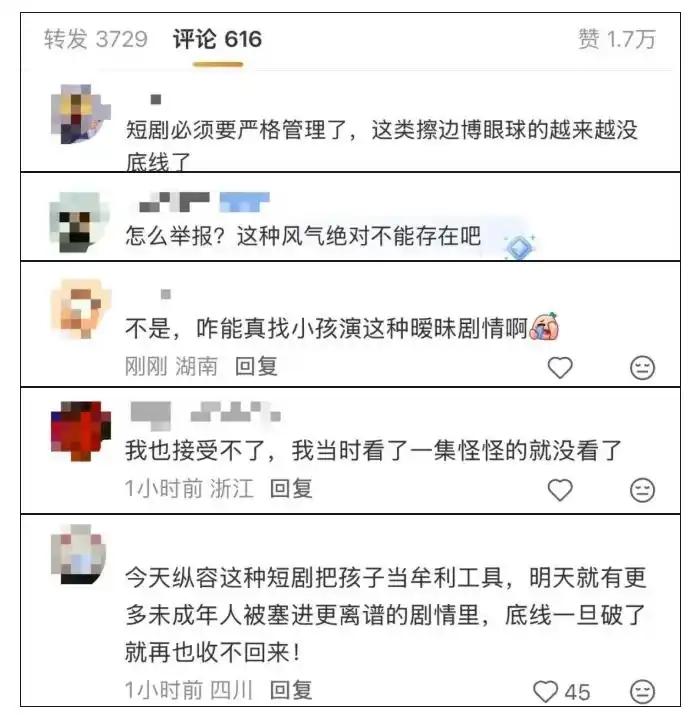The width and height of the screenshot is (694, 719).
Task: Open profile of the 短剧必须要严格管理 commenter
Action: click(x=78, y=114)
